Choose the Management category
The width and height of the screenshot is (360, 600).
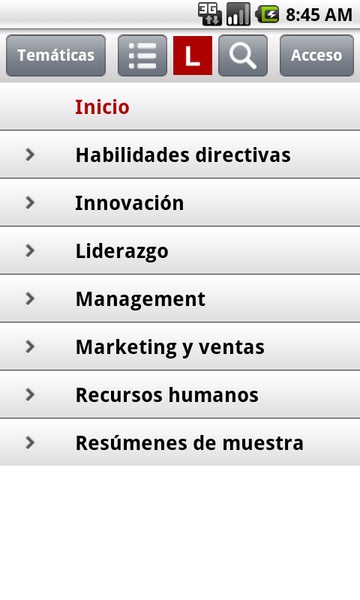click(180, 299)
